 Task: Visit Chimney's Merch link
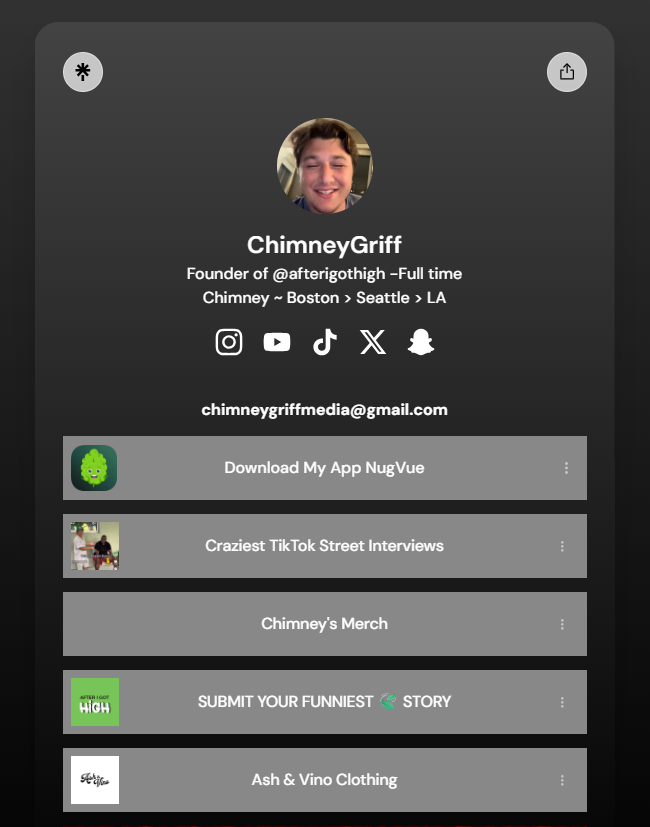click(324, 624)
